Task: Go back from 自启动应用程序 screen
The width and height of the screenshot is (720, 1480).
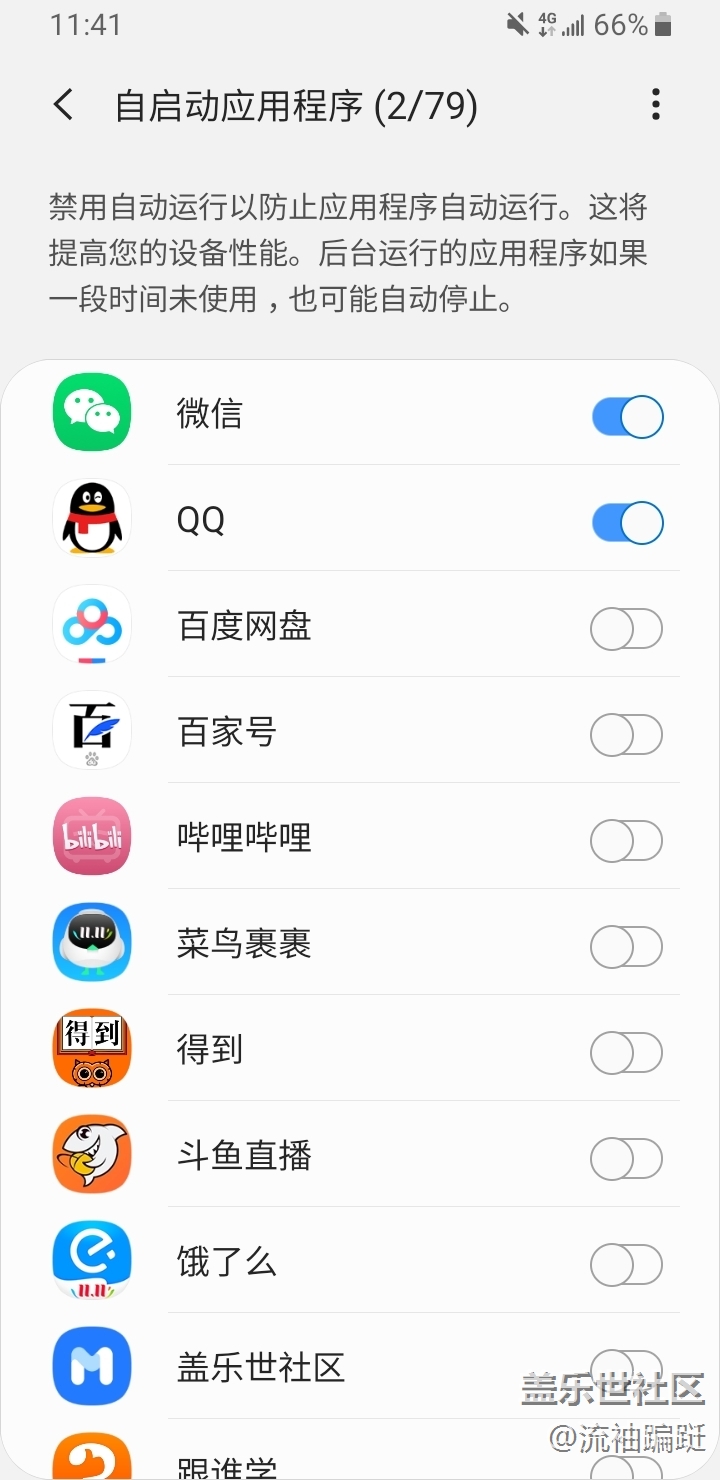Action: click(64, 105)
